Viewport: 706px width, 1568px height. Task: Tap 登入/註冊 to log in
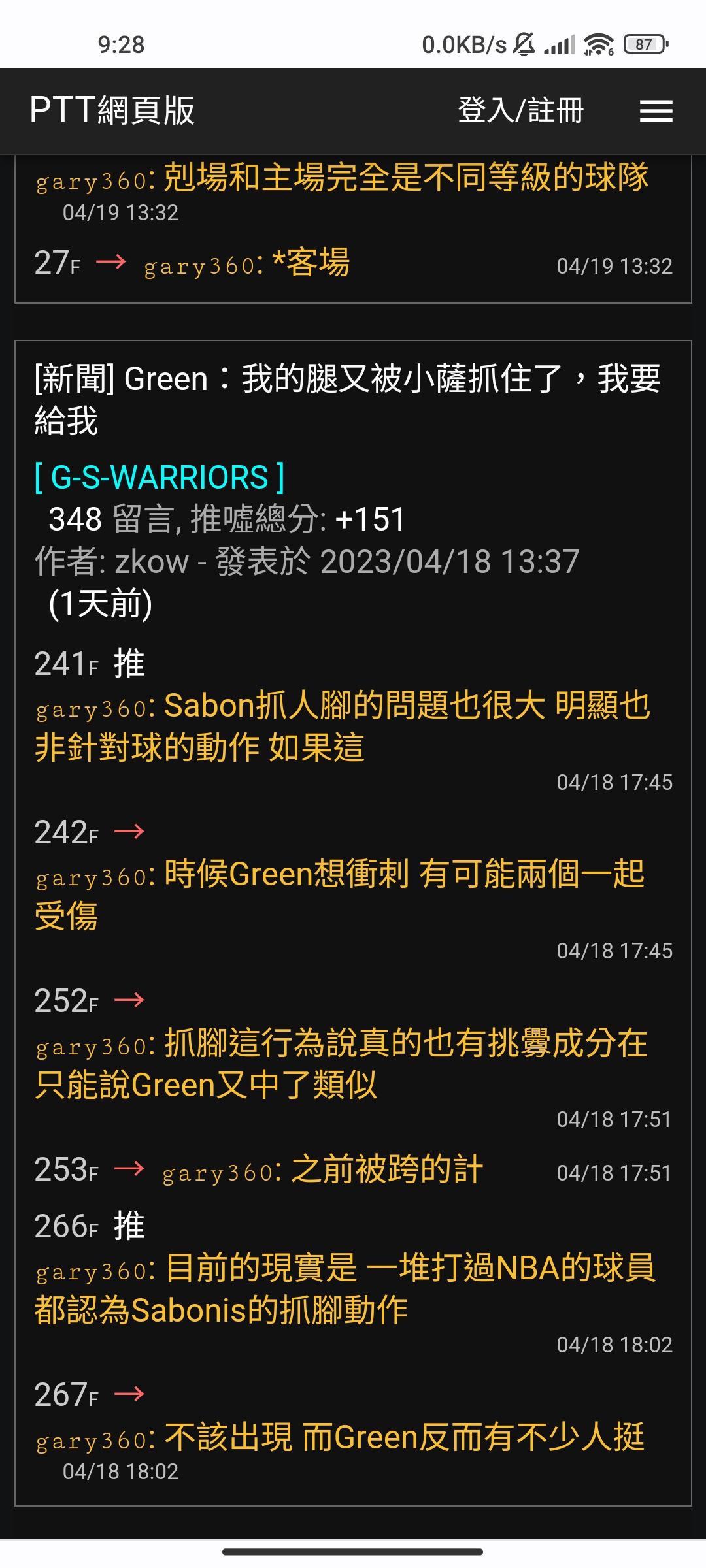tap(520, 110)
